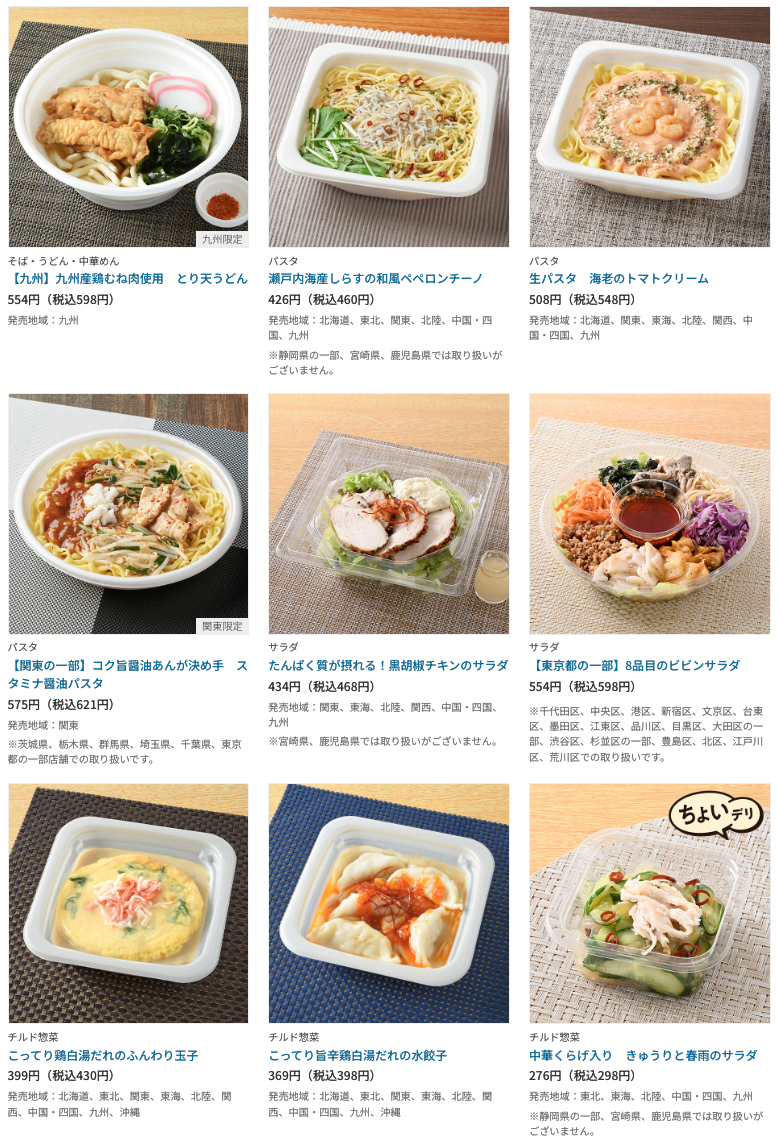
Task: Tap the スタミナ醤油パスタ photo
Action: pyautogui.click(x=128, y=513)
